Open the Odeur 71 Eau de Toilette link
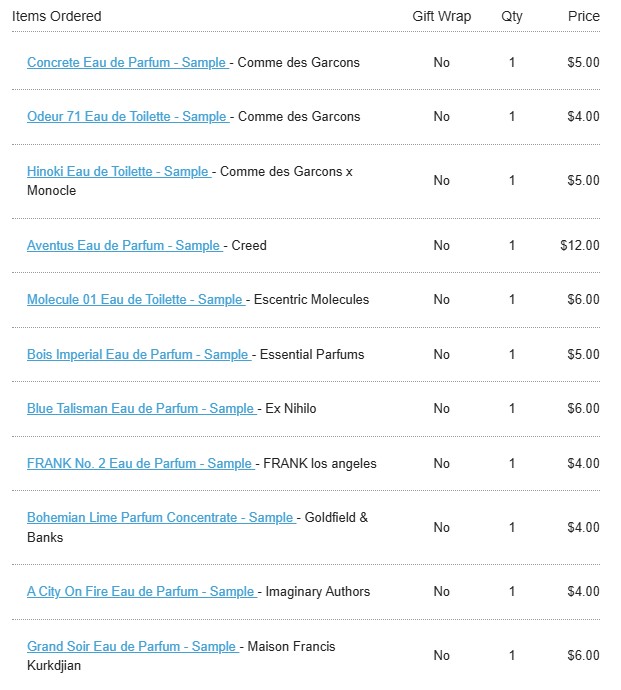621x690 pixels. click(x=127, y=116)
